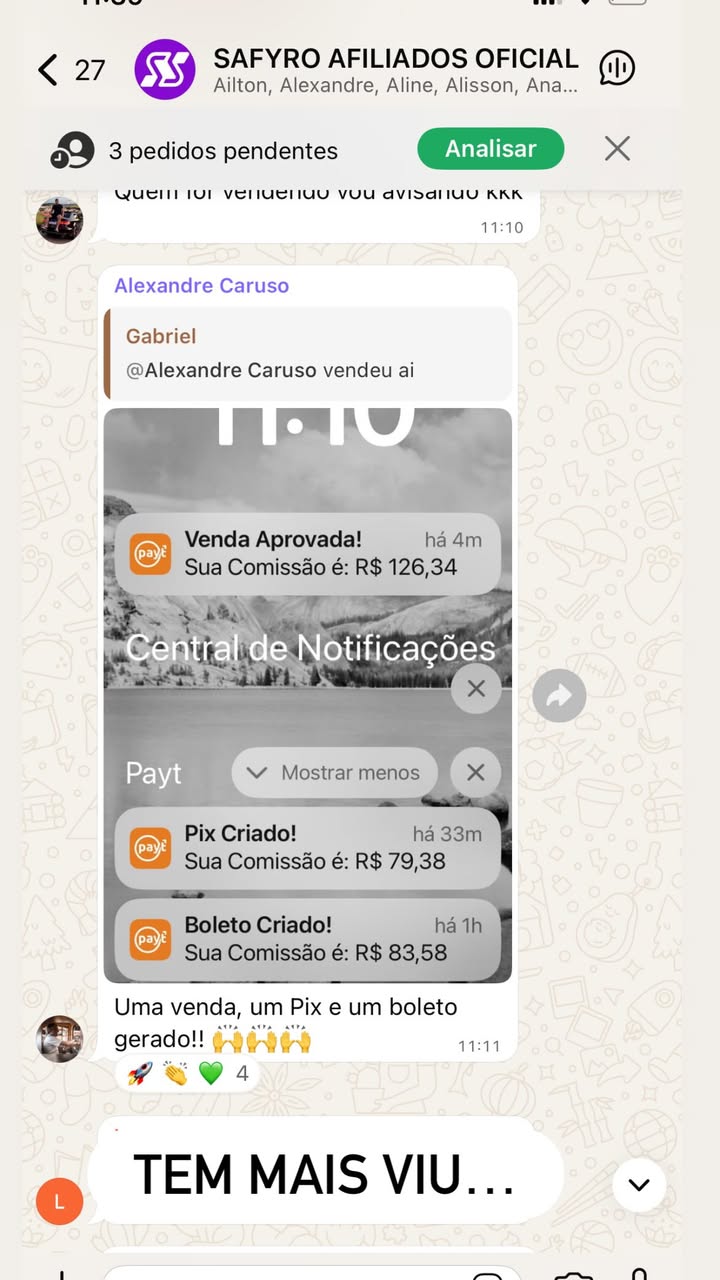Forward Alexandre Caruso's image message

(559, 695)
